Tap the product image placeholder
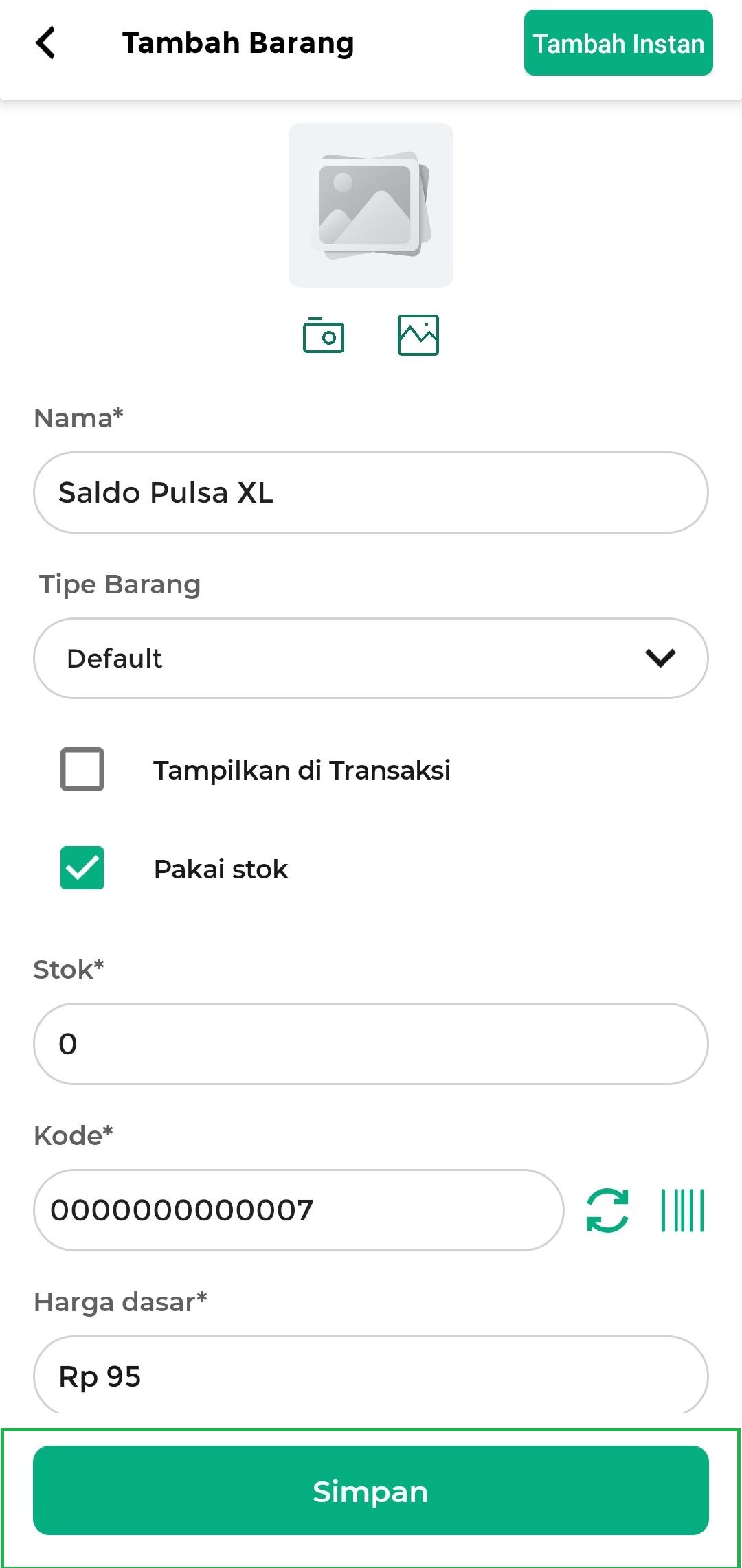Viewport: 742px width, 1568px height. coord(371,205)
